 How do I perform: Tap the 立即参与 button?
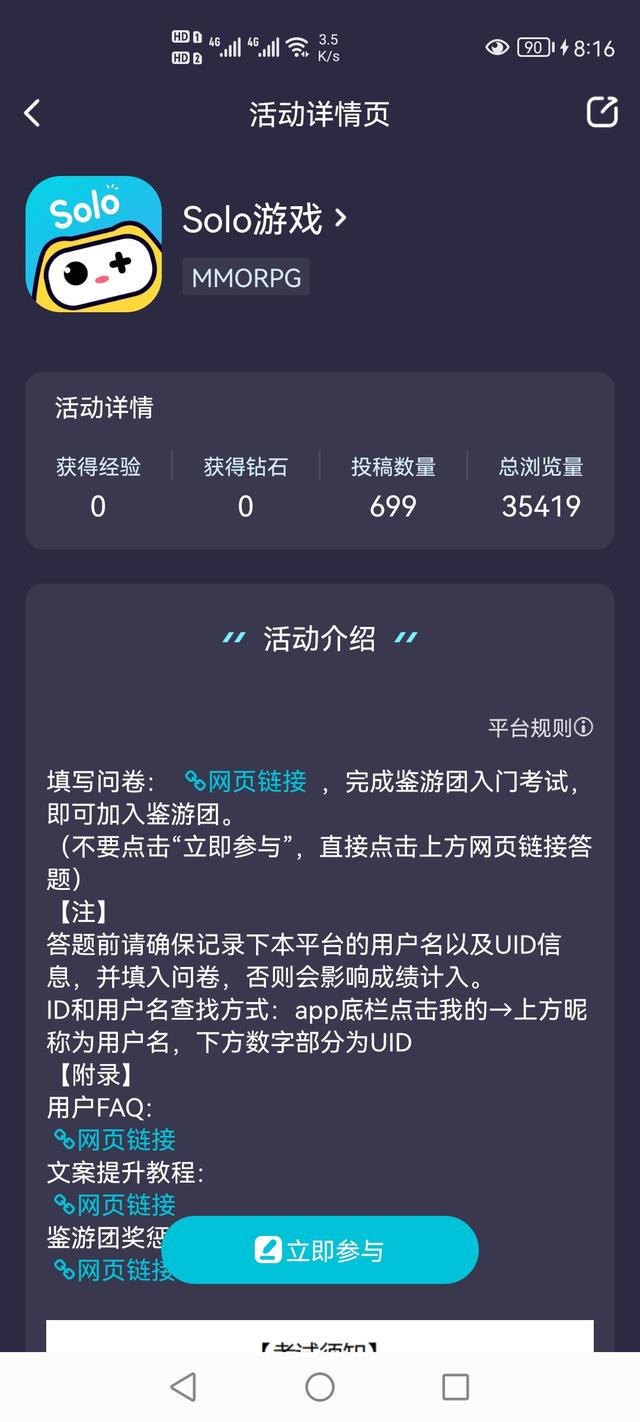[320, 1250]
